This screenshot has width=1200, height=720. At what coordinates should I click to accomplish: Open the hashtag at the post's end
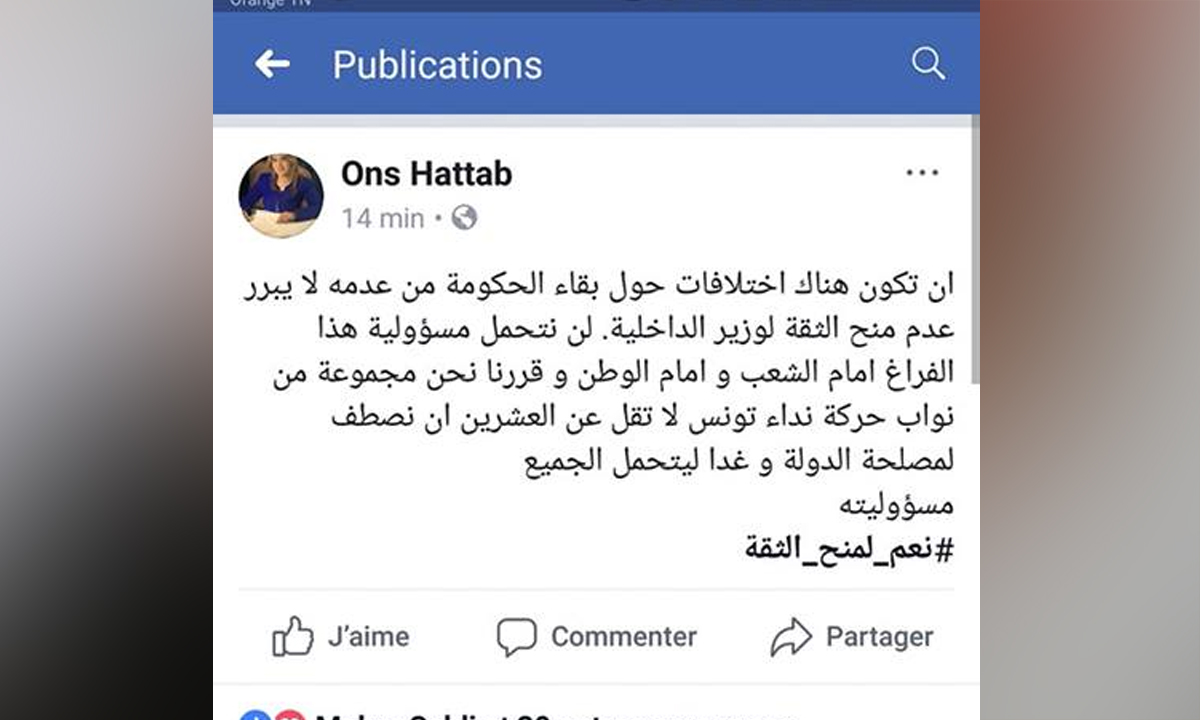849,549
